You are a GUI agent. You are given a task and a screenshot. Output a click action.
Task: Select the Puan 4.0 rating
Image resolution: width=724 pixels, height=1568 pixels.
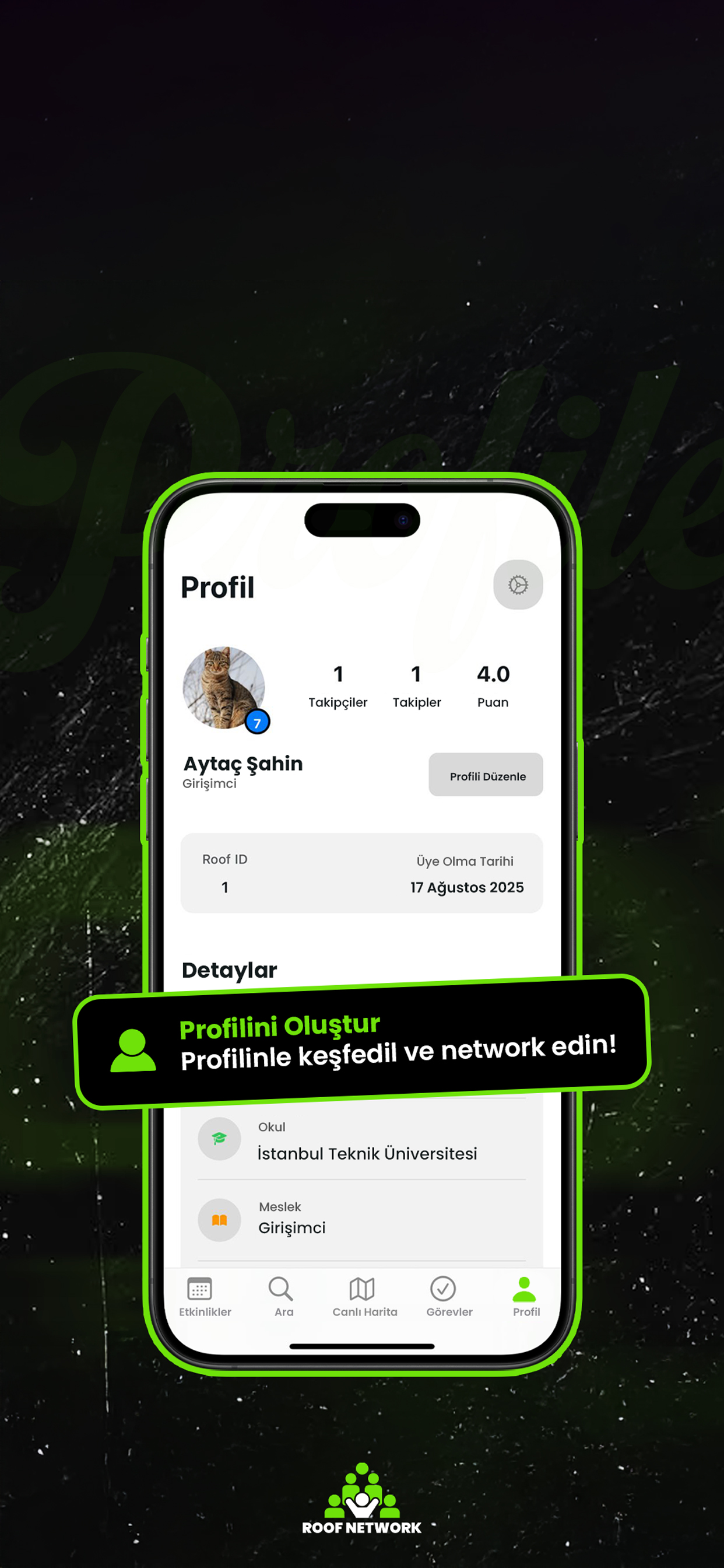[x=493, y=685]
